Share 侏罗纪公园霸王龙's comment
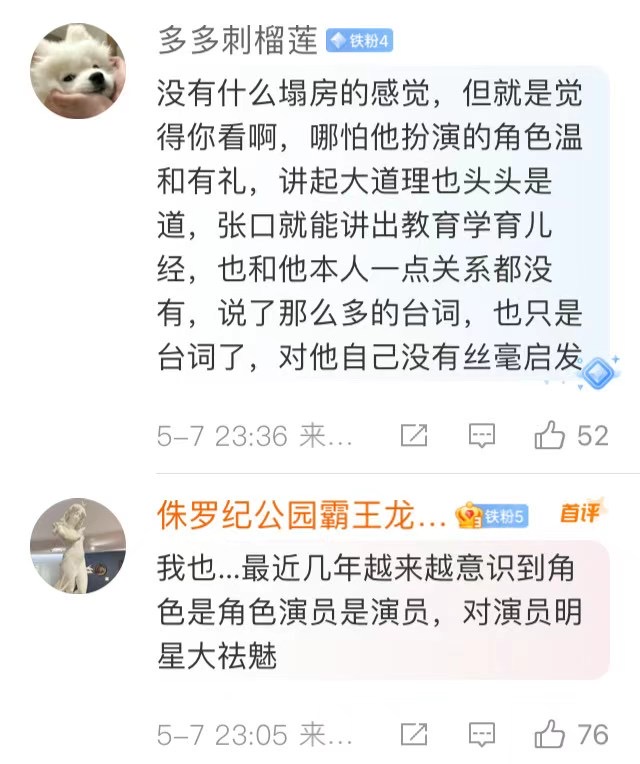This screenshot has height=764, width=640. tap(414, 735)
